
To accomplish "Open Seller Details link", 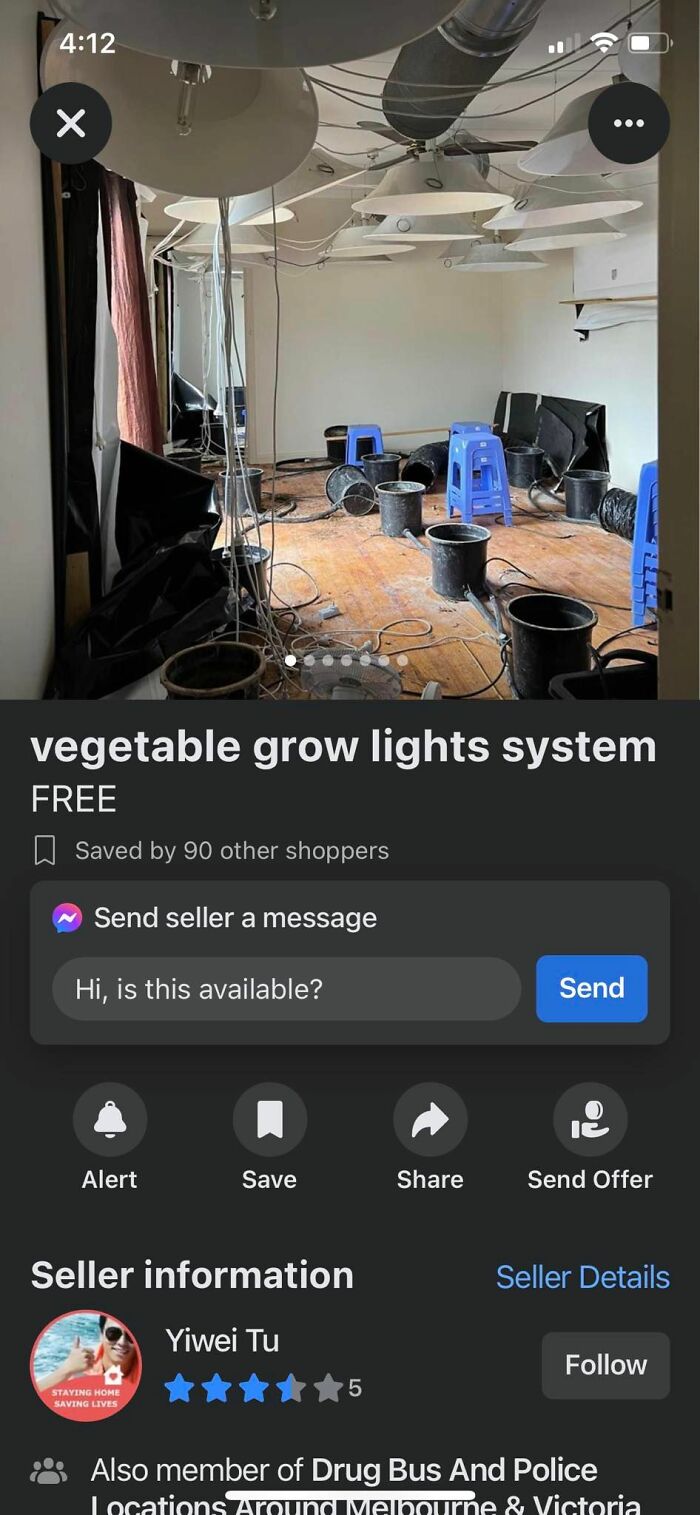I will [x=582, y=1277].
